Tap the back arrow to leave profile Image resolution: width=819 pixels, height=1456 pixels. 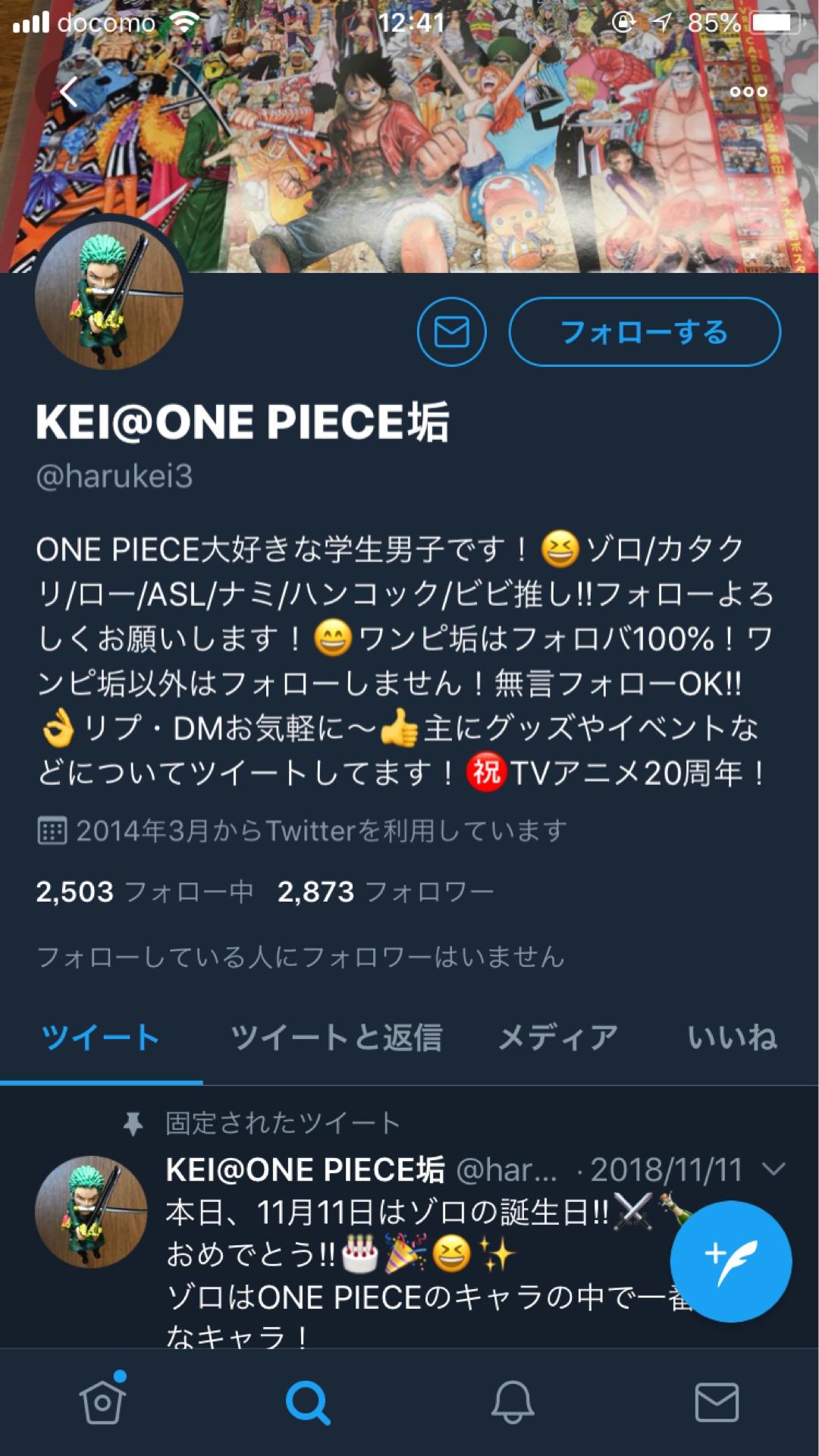pyautogui.click(x=68, y=91)
